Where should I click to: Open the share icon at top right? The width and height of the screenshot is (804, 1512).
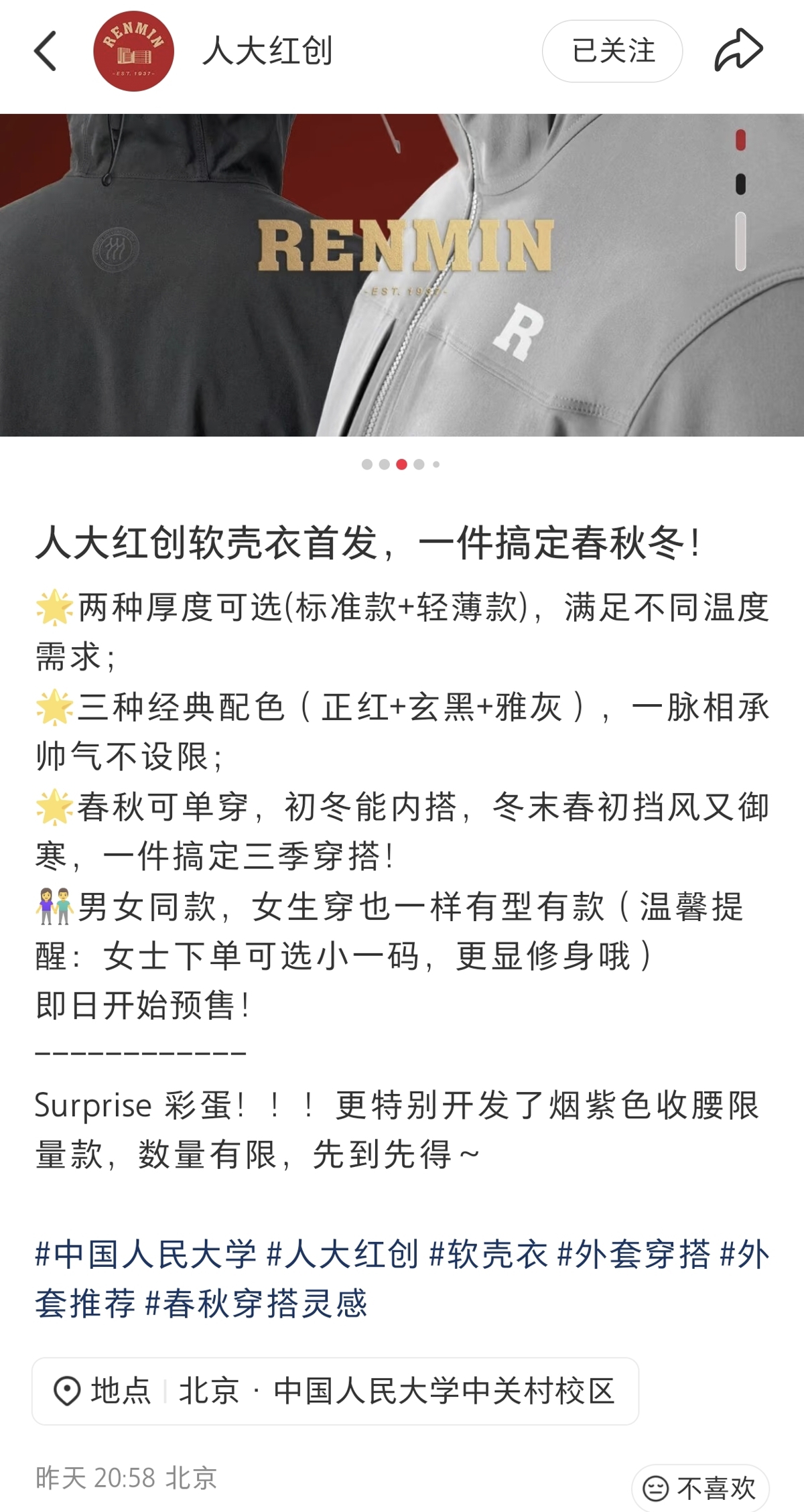[738, 50]
